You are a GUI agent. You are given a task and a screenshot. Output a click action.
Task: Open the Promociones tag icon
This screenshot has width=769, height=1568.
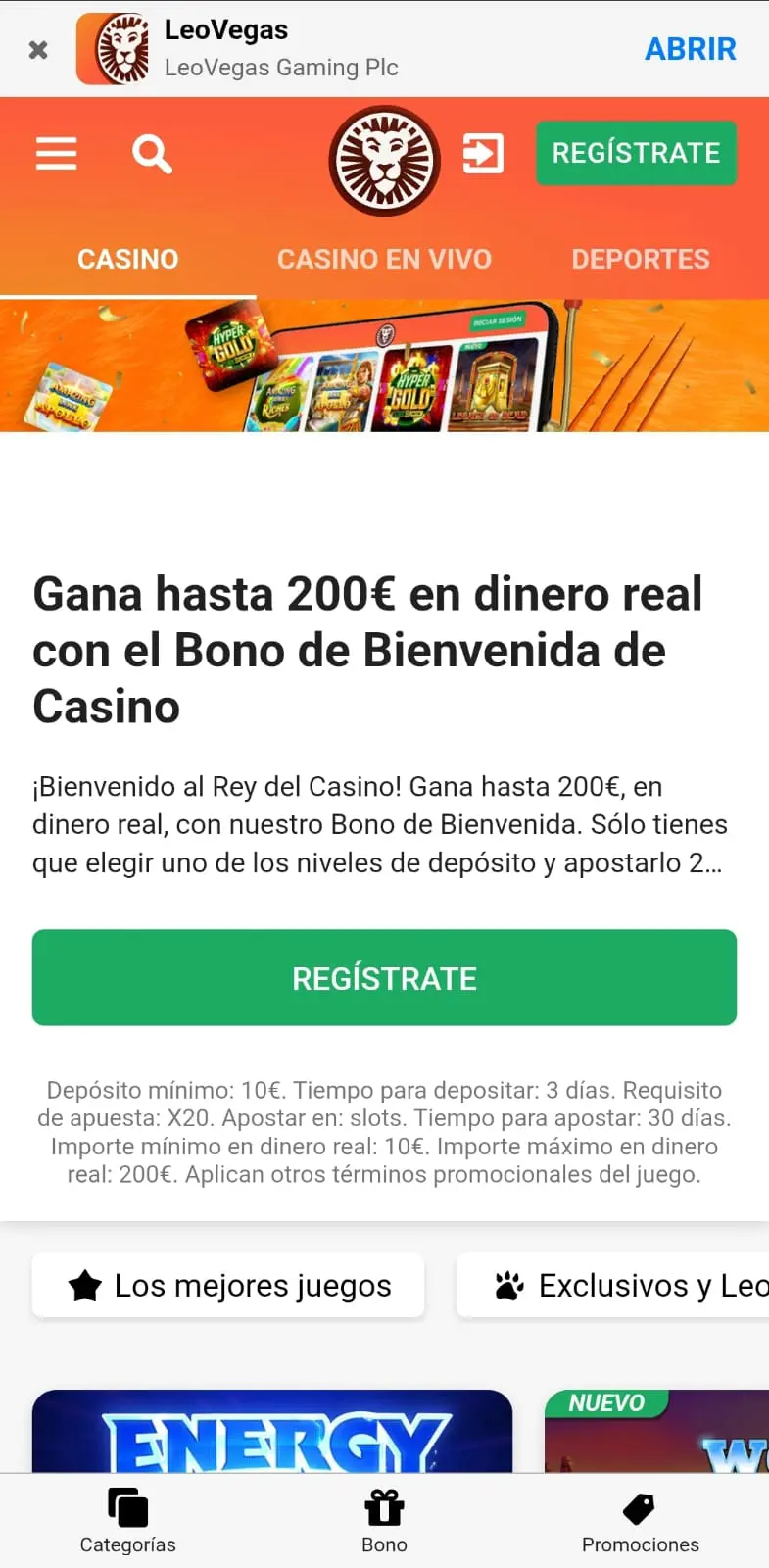point(640,1506)
